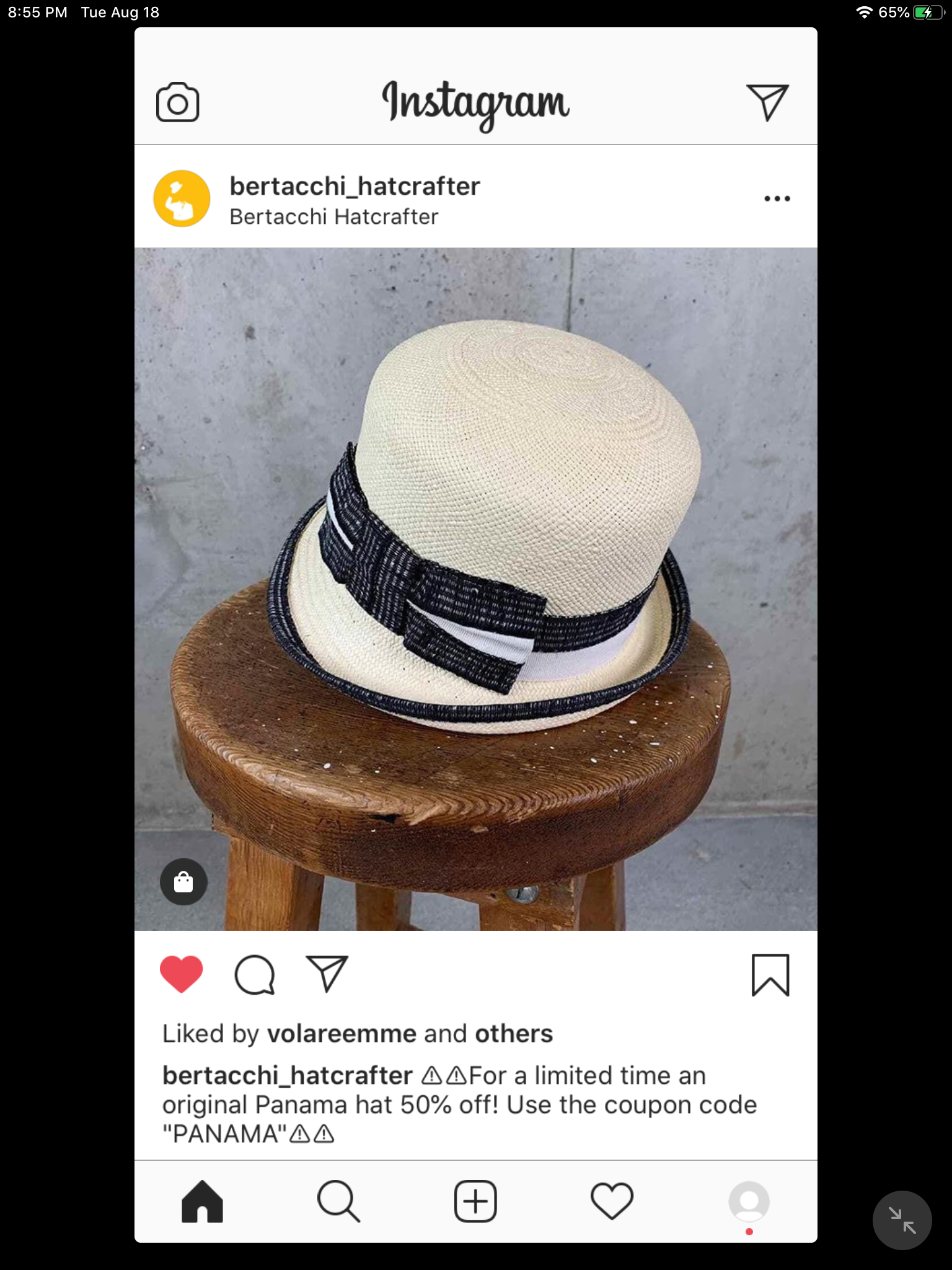952x1270 pixels.
Task: Open bertacchi_hatcrafter profile picture
Action: tap(182, 198)
